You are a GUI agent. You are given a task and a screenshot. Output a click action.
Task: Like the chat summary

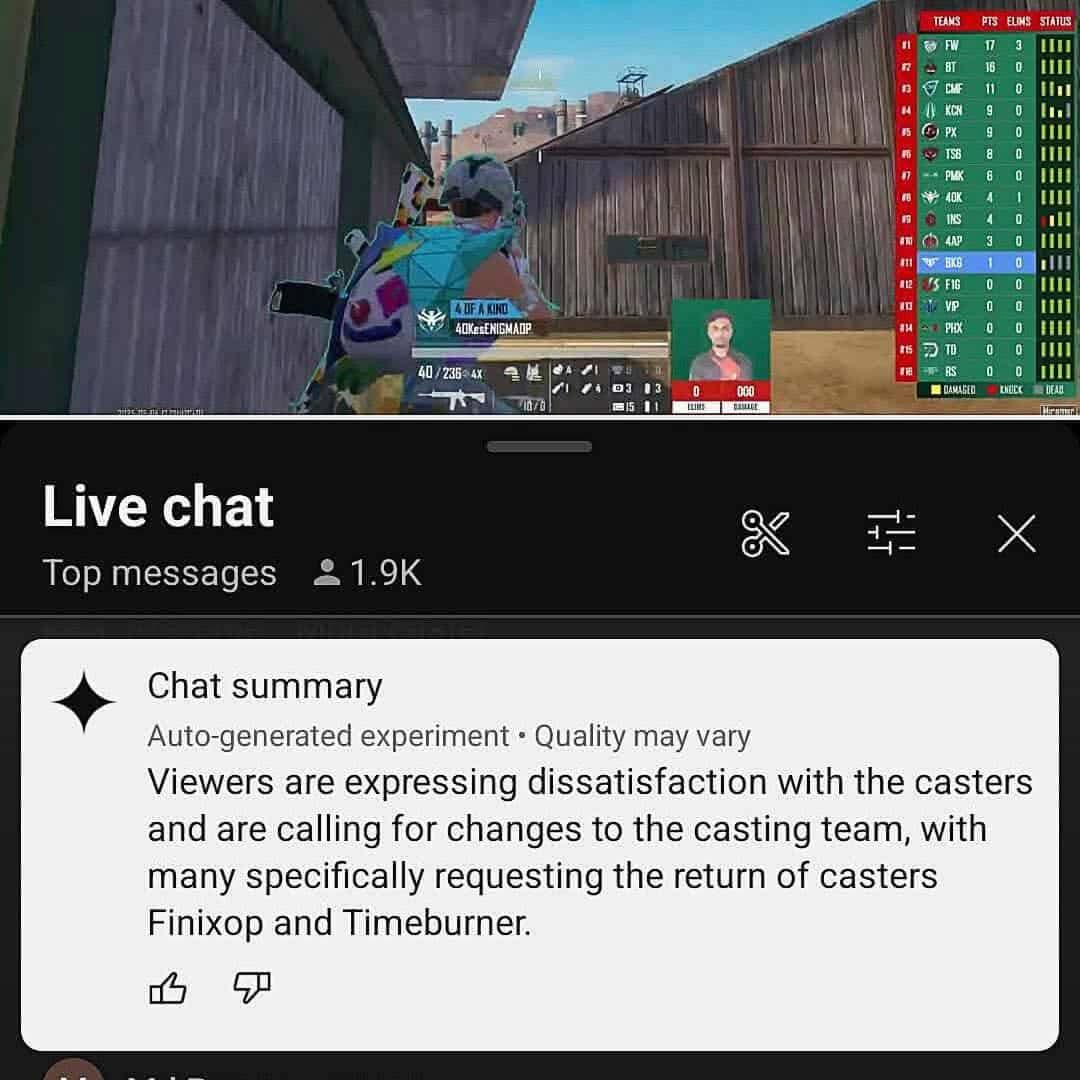[167, 988]
